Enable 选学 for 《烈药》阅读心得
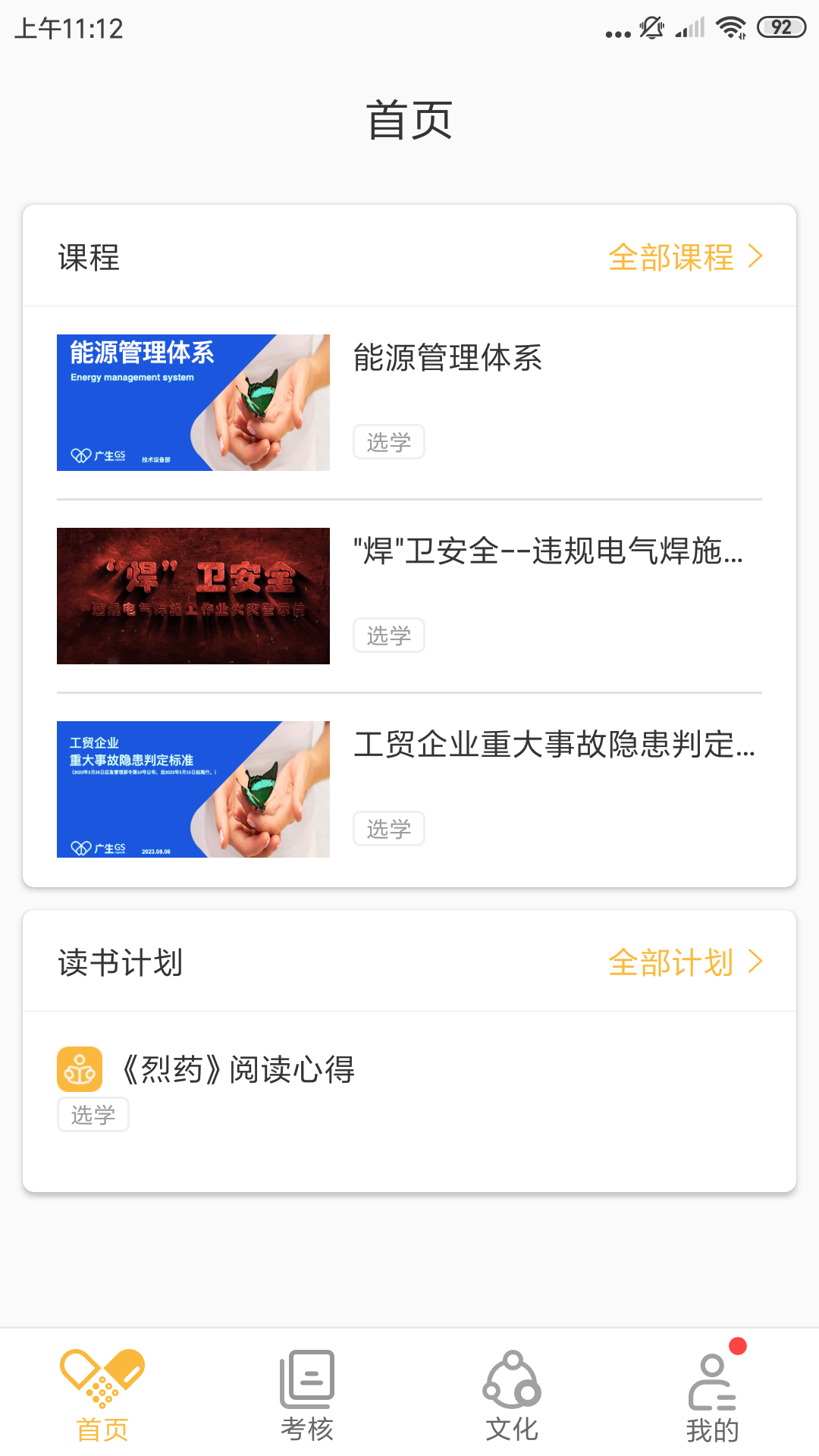 (x=93, y=1114)
